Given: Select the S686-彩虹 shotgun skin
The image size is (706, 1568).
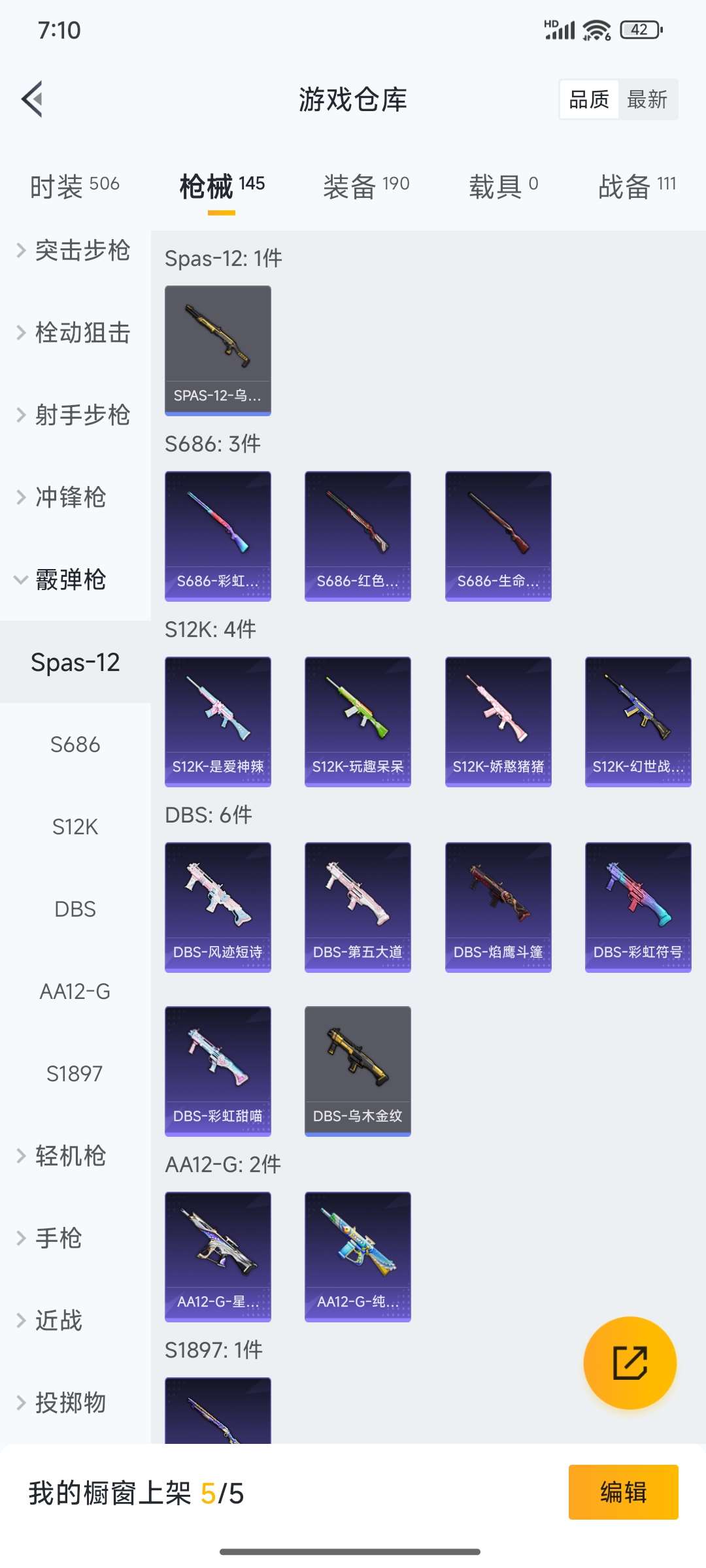Looking at the screenshot, I should click(218, 532).
